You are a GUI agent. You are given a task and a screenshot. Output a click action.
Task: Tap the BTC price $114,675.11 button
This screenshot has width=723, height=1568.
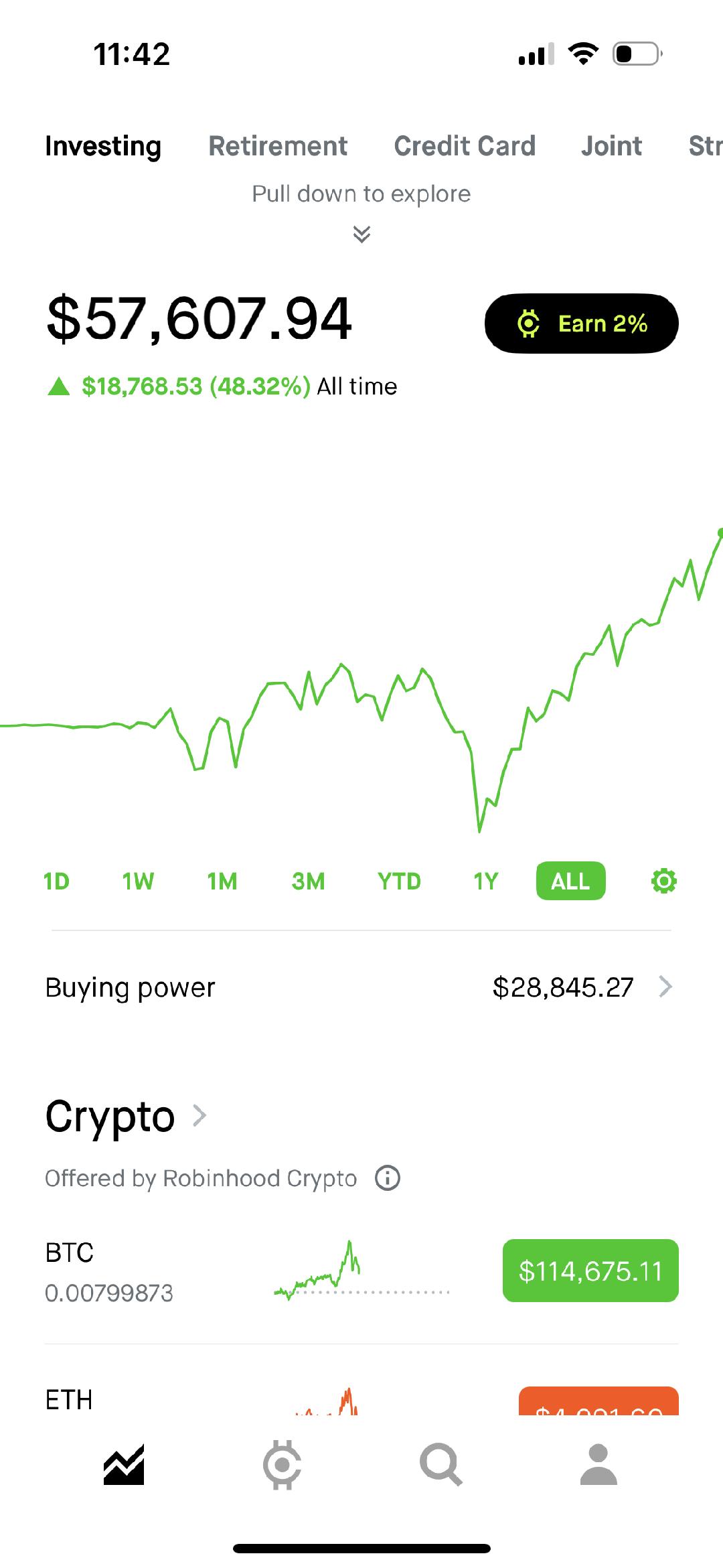[x=590, y=1271]
